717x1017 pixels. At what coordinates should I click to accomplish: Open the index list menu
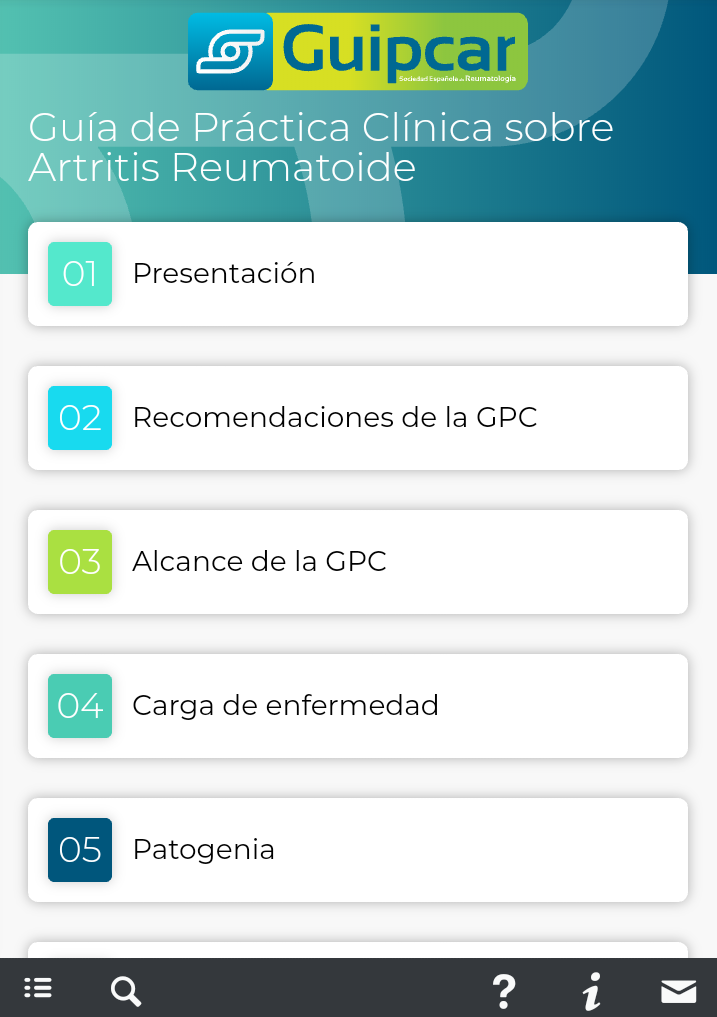click(x=38, y=989)
